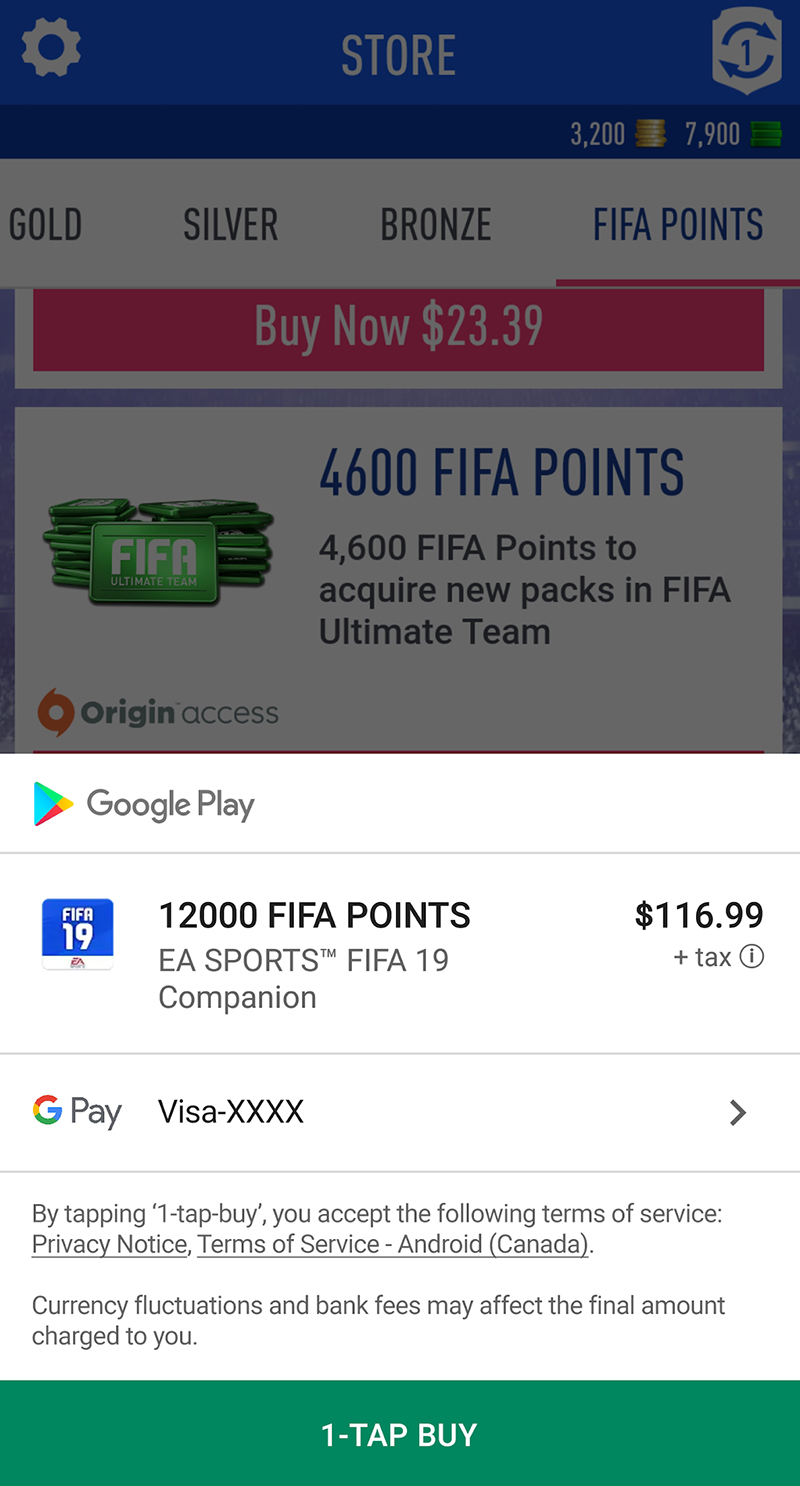Click the transfer list icon in top right
The height and width of the screenshot is (1486, 800).
746,52
